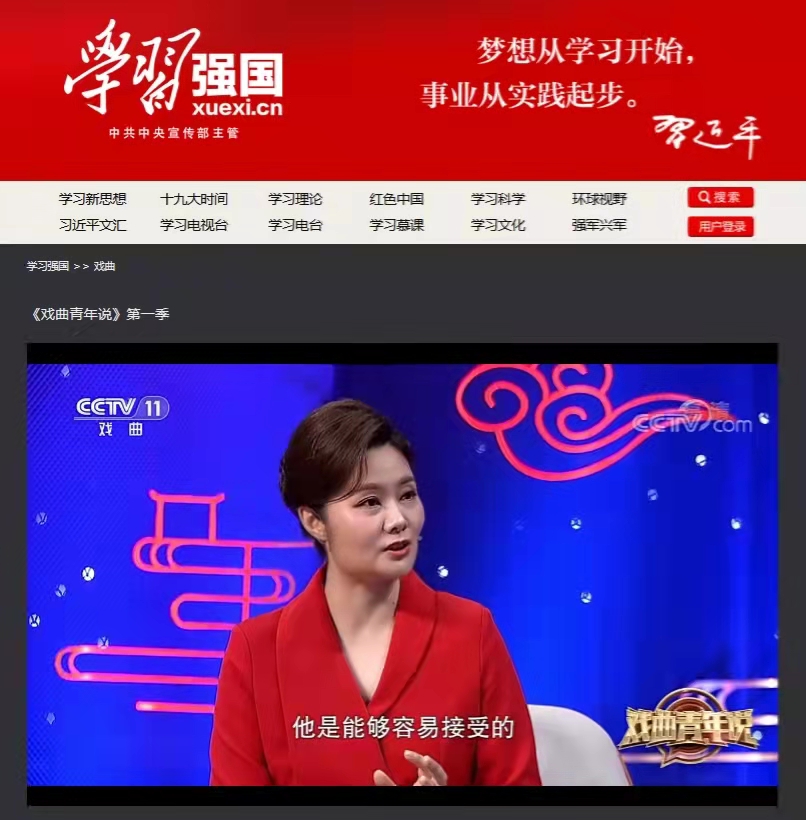Open 戏曲 breadcrumb link
This screenshot has width=806, height=820.
pyautogui.click(x=104, y=266)
